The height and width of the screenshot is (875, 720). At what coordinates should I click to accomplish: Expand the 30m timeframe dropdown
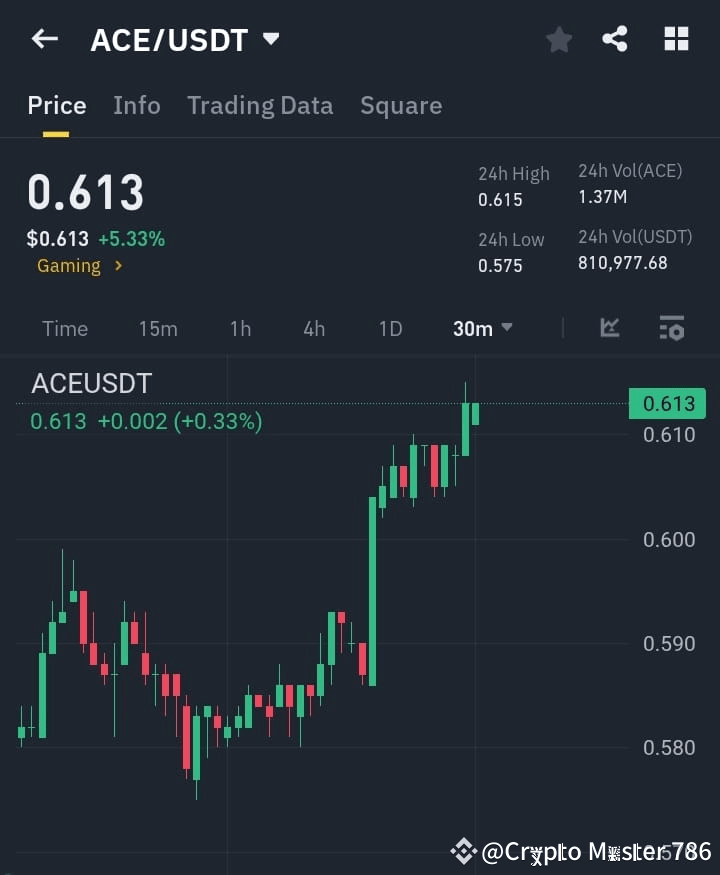pos(482,327)
